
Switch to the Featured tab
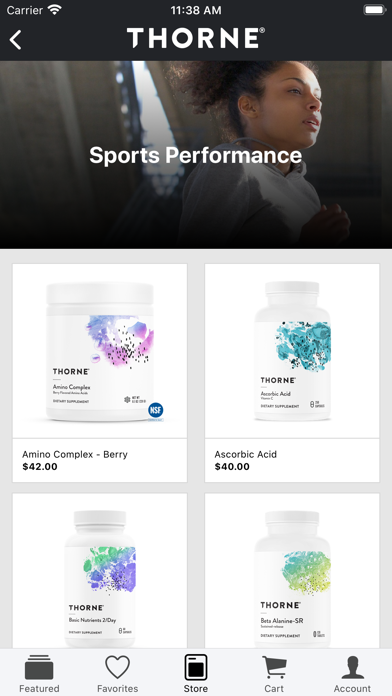[x=39, y=673]
